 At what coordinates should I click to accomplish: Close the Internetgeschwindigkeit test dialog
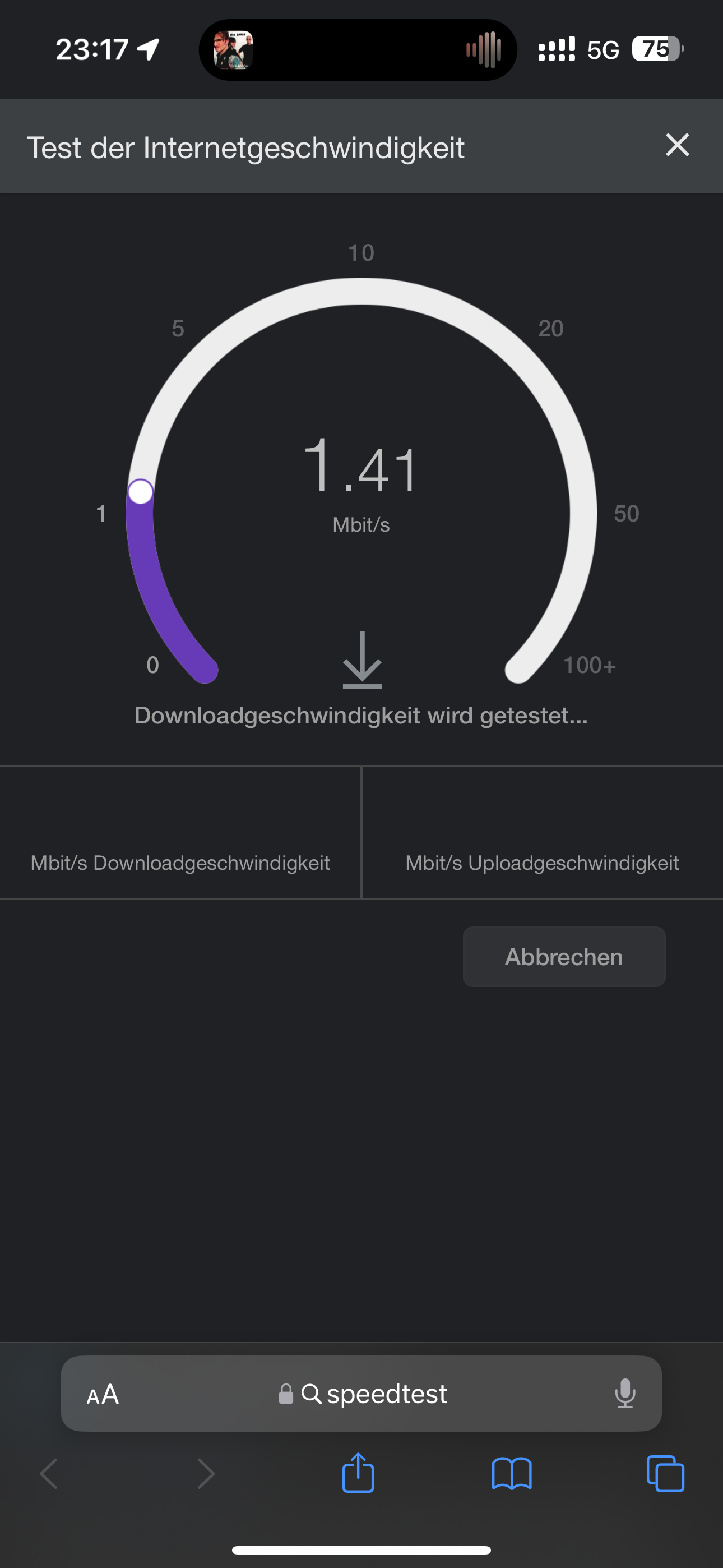tap(678, 145)
